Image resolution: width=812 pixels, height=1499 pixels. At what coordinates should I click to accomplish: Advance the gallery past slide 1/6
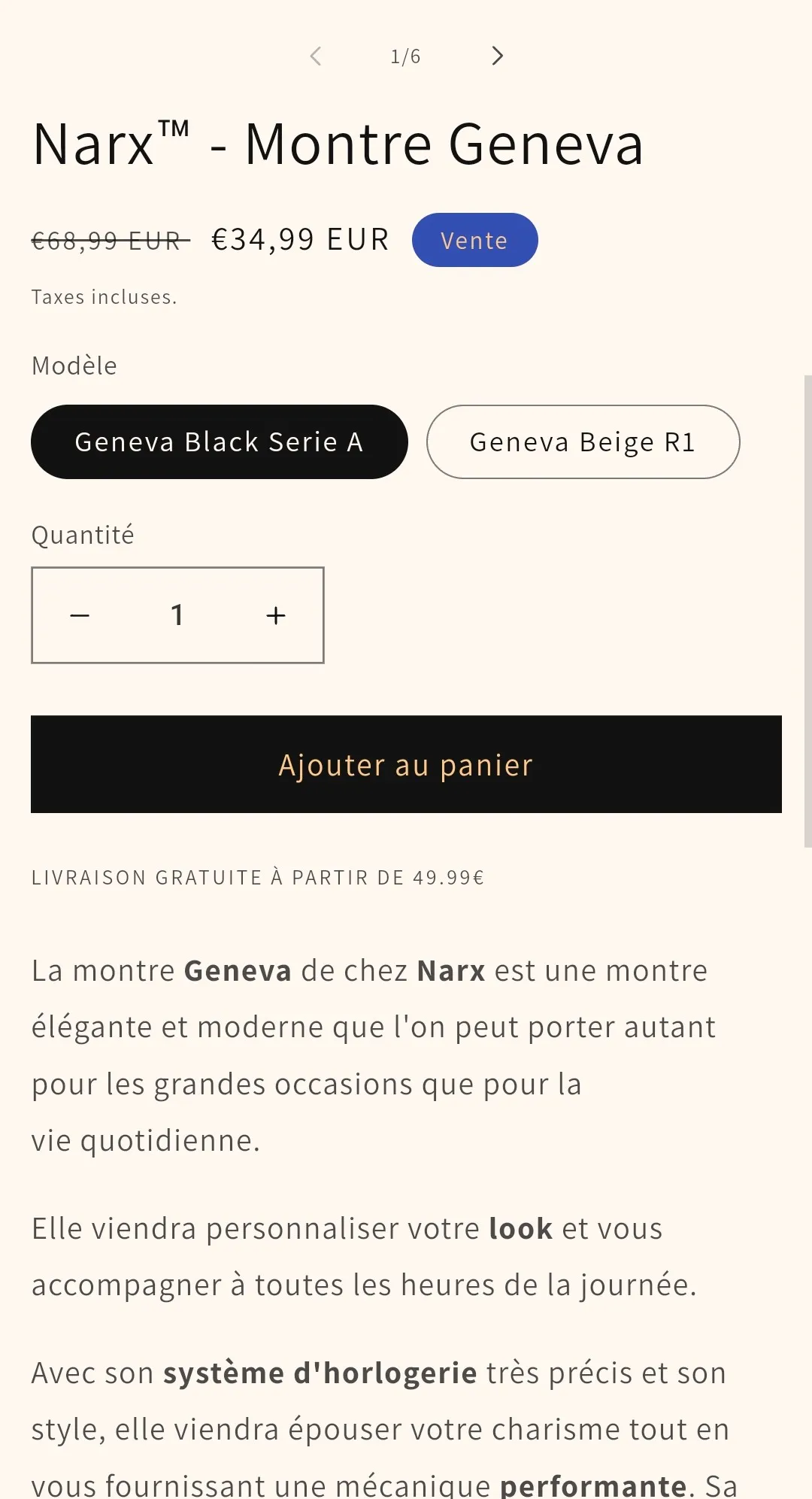click(x=496, y=56)
